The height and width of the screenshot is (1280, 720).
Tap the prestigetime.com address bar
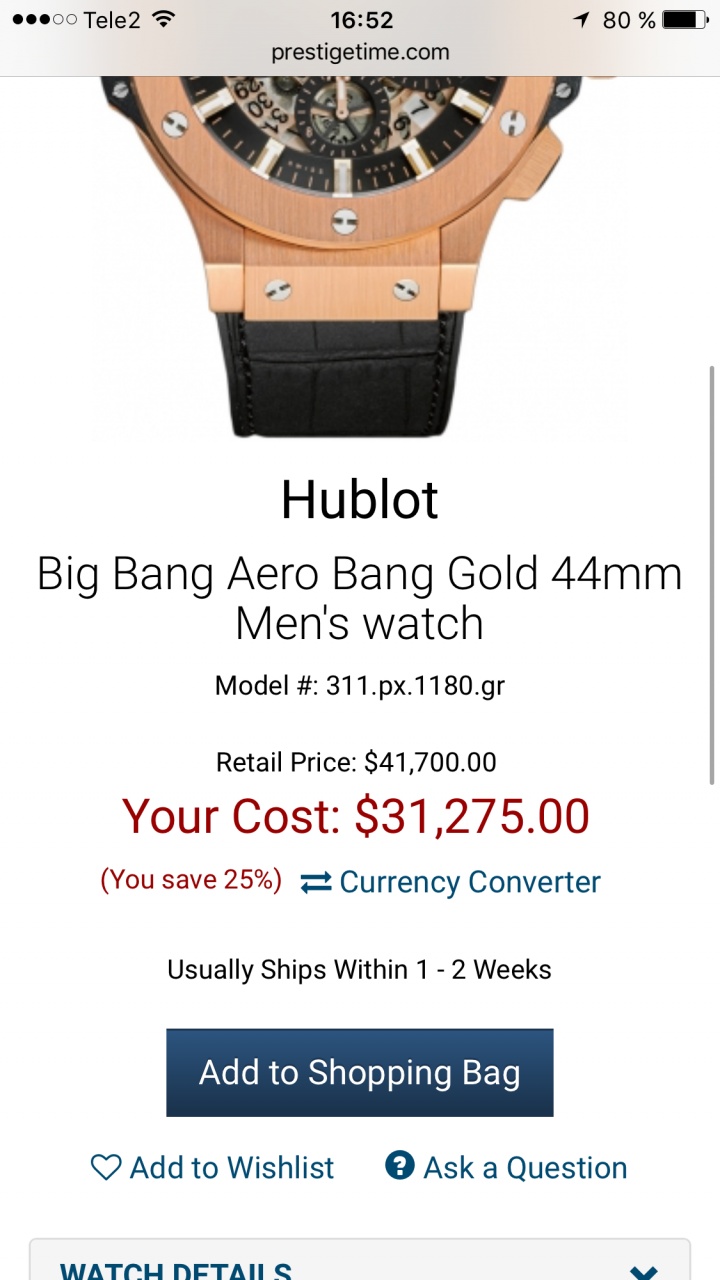(360, 52)
